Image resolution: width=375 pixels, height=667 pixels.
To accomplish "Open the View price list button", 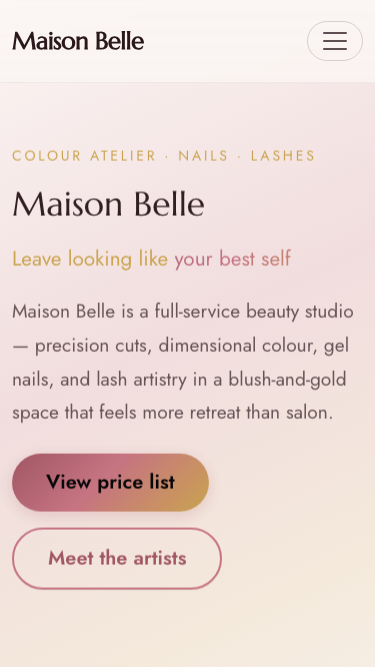I will coord(111,482).
